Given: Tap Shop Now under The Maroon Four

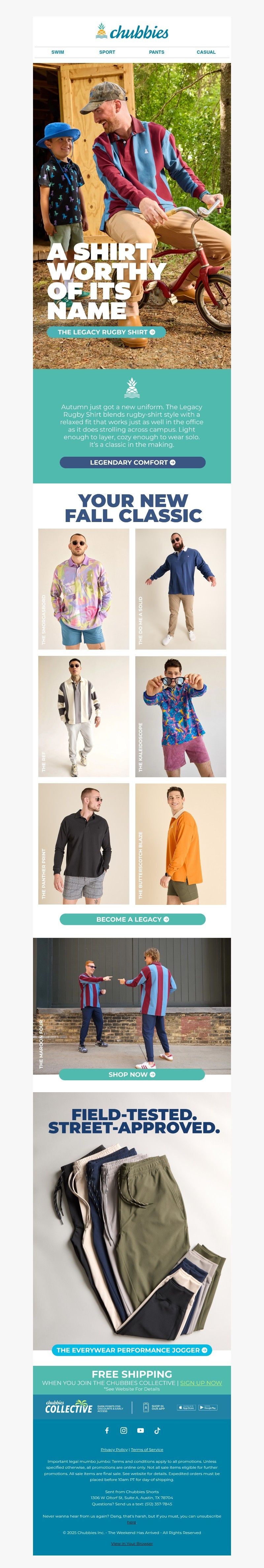Looking at the screenshot, I should click(132, 1074).
